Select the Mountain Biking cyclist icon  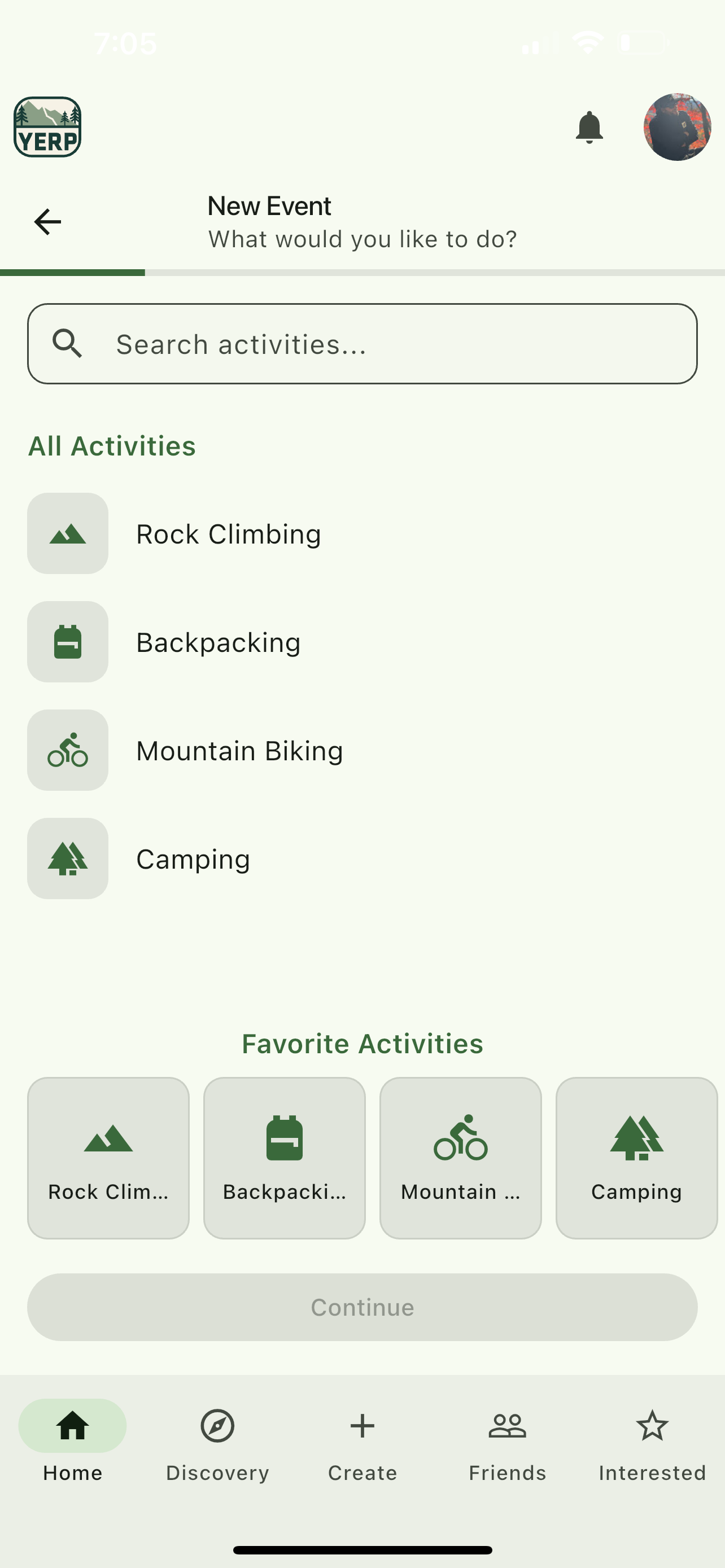tap(67, 750)
